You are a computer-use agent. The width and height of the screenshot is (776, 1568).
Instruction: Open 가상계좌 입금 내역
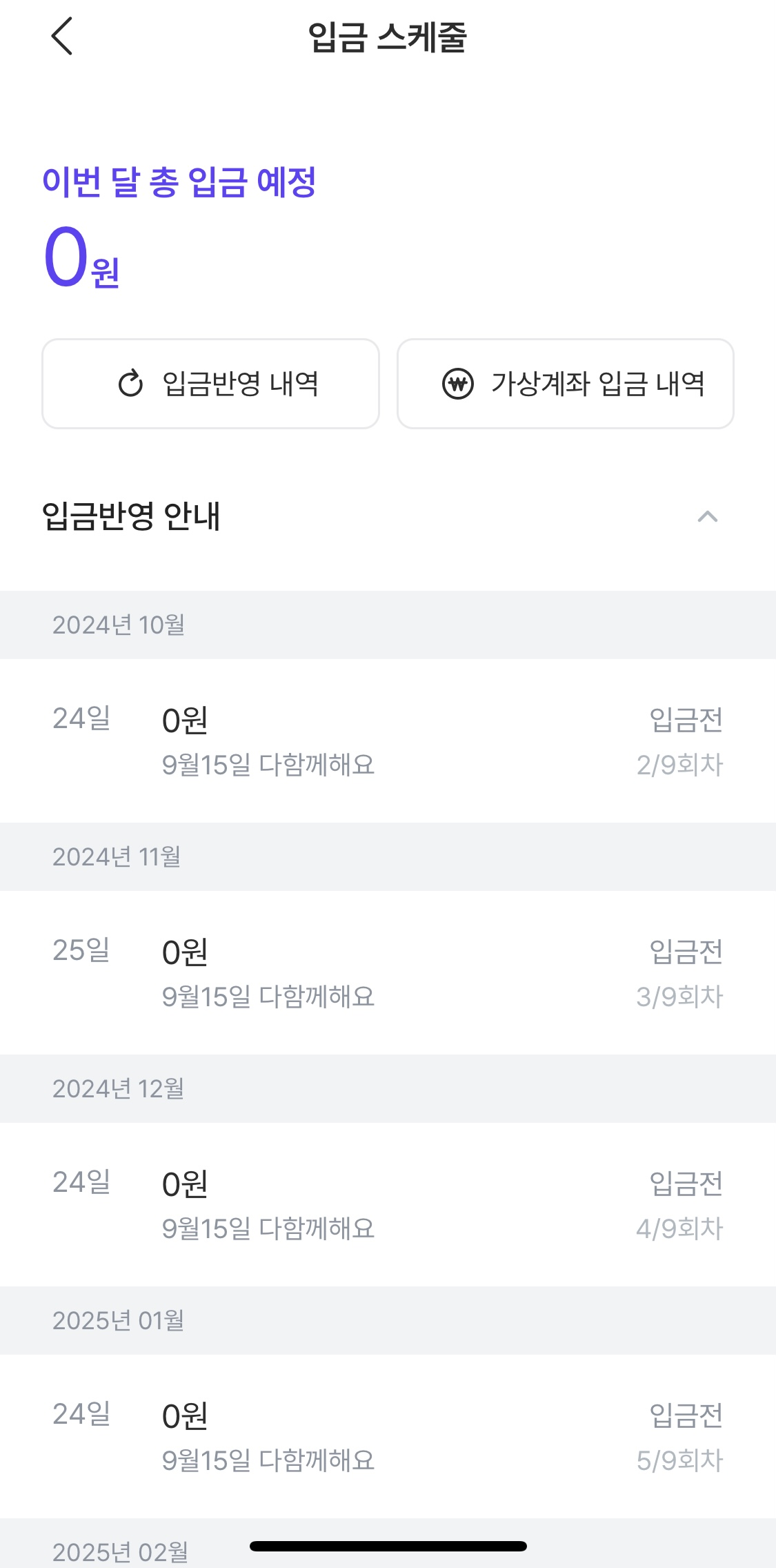point(566,384)
